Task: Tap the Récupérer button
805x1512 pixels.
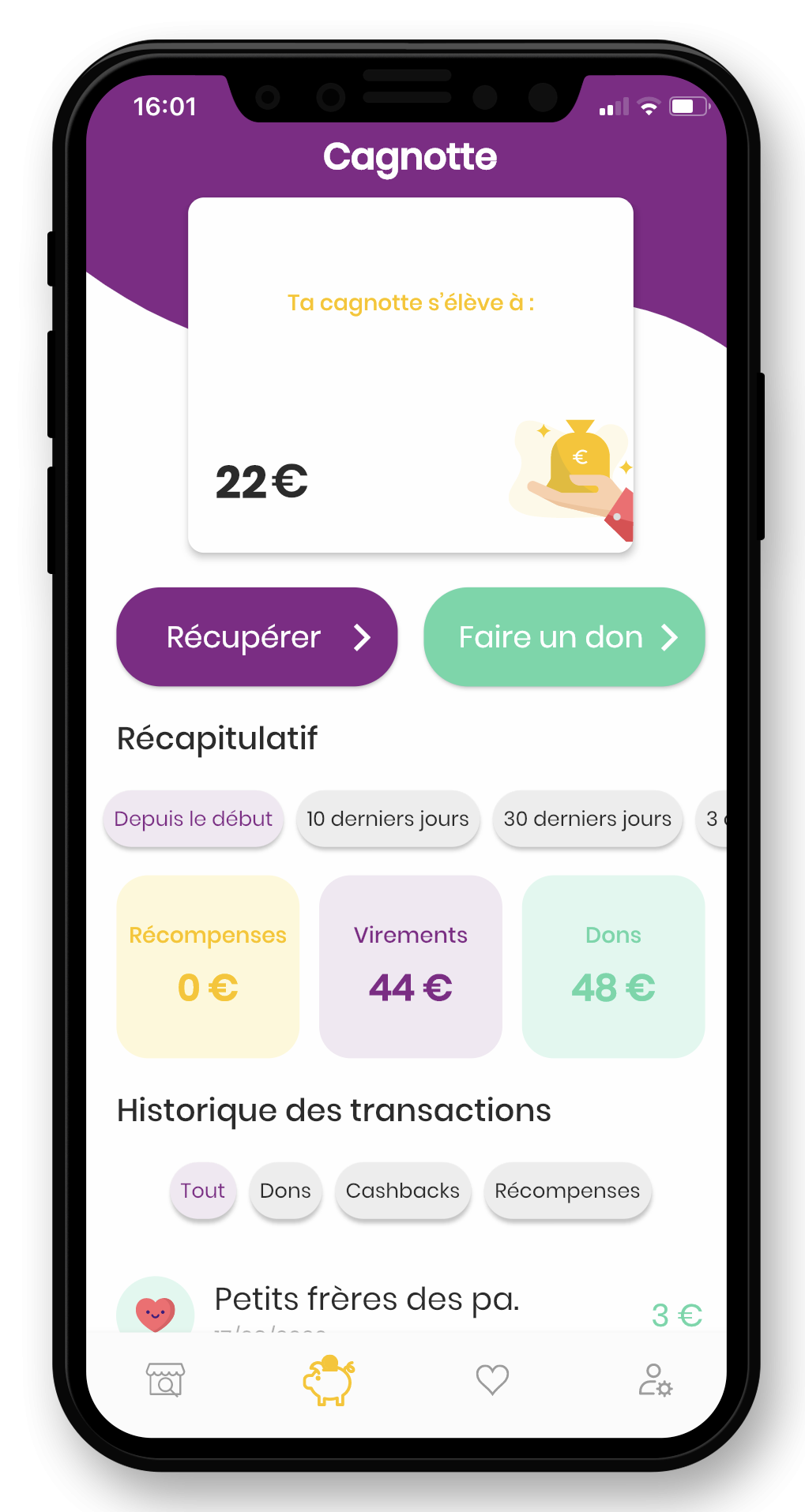Action: tap(257, 636)
